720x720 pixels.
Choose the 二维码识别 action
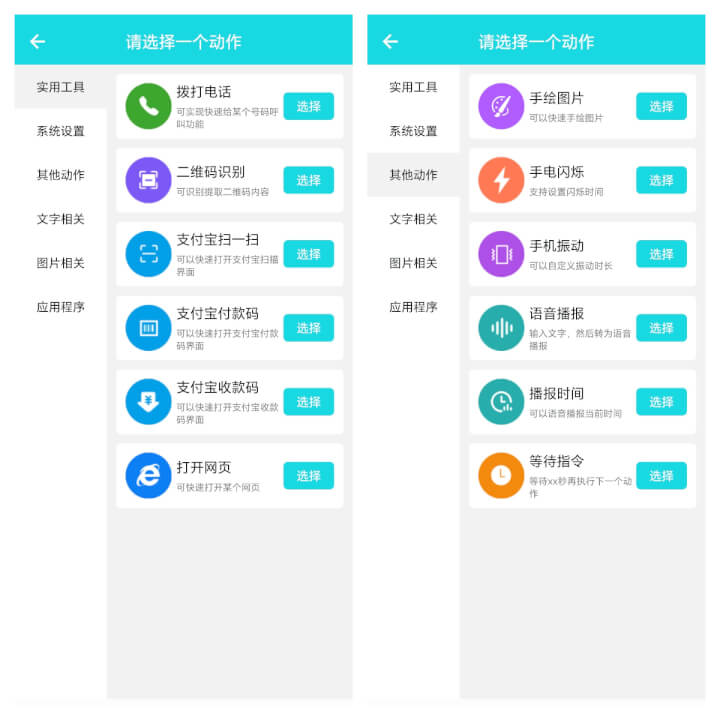tap(308, 180)
